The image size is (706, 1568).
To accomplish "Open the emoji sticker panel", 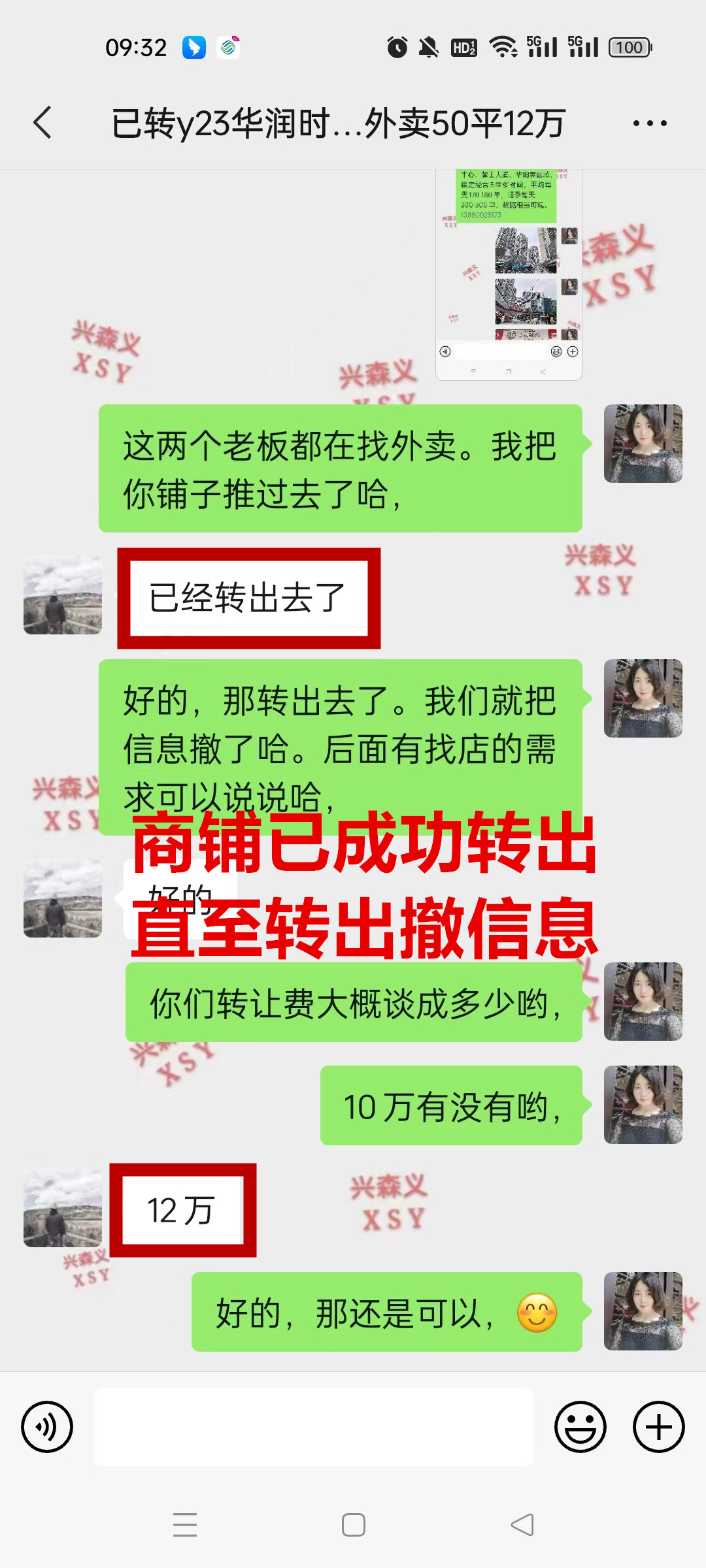I will pyautogui.click(x=580, y=1427).
